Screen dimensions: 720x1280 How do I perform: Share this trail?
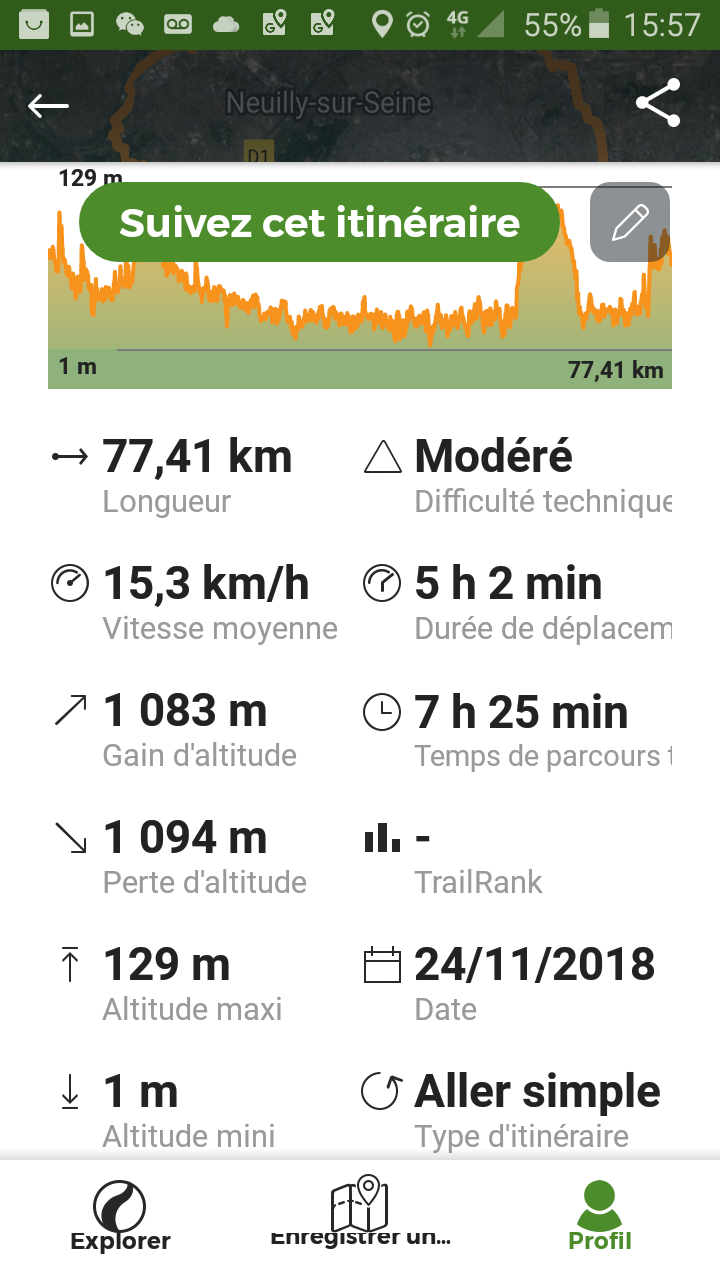[658, 103]
